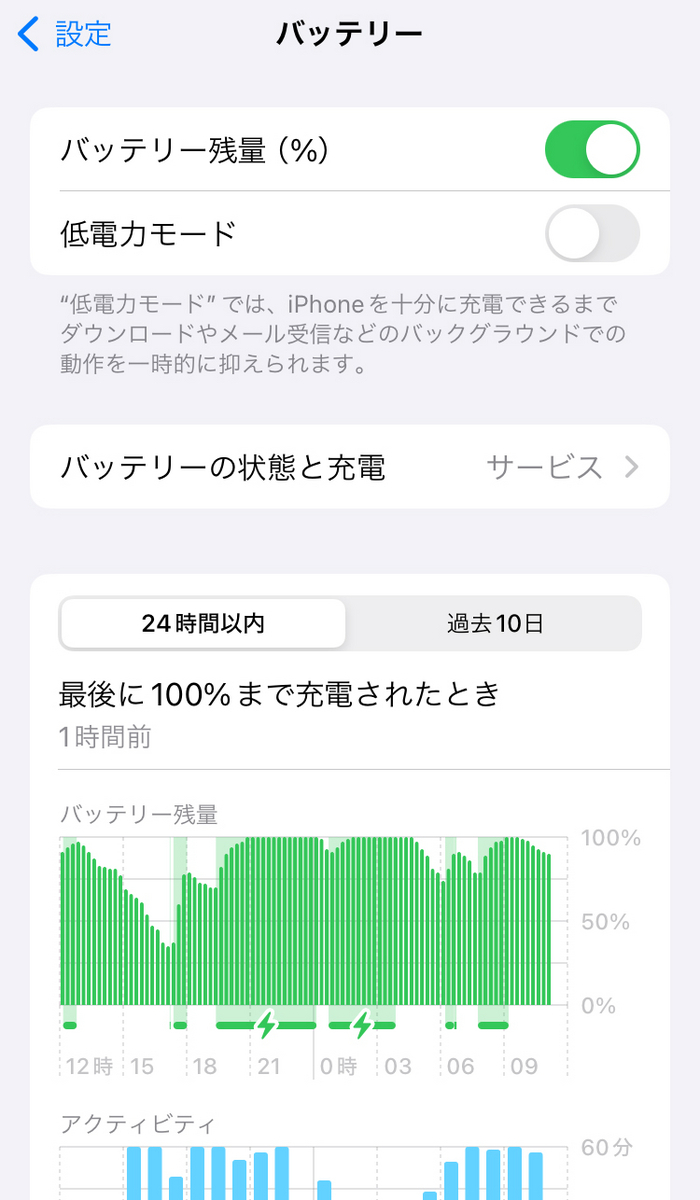The width and height of the screenshot is (700, 1200).
Task: Switch to 過去10日 view
Action: tap(494, 624)
